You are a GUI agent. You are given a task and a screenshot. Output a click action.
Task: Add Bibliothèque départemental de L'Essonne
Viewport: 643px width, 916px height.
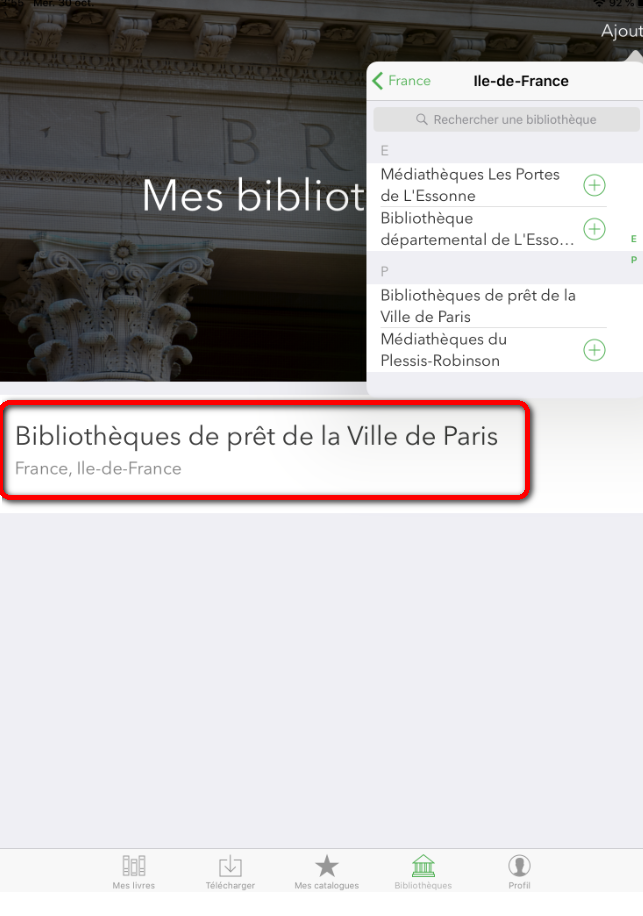pyautogui.click(x=594, y=229)
